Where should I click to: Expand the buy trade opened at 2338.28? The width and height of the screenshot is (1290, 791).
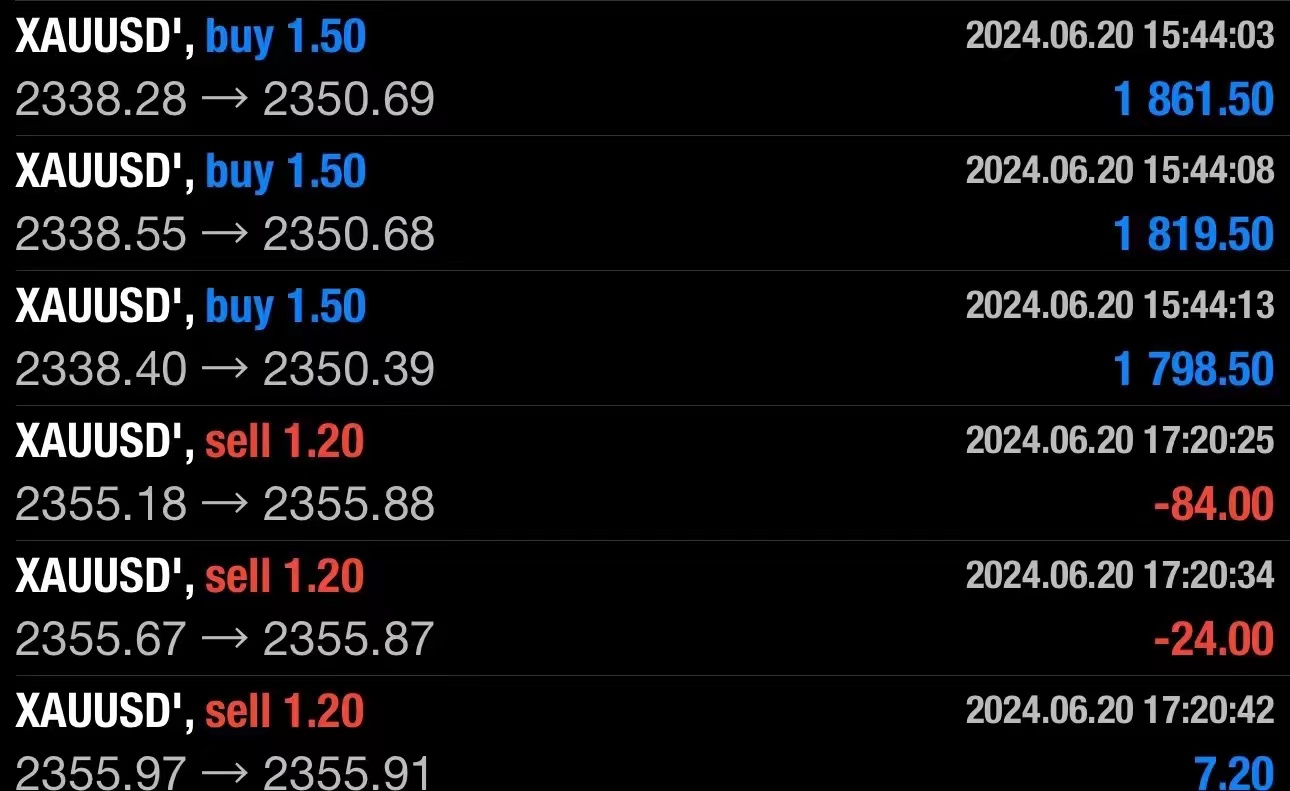(x=644, y=68)
